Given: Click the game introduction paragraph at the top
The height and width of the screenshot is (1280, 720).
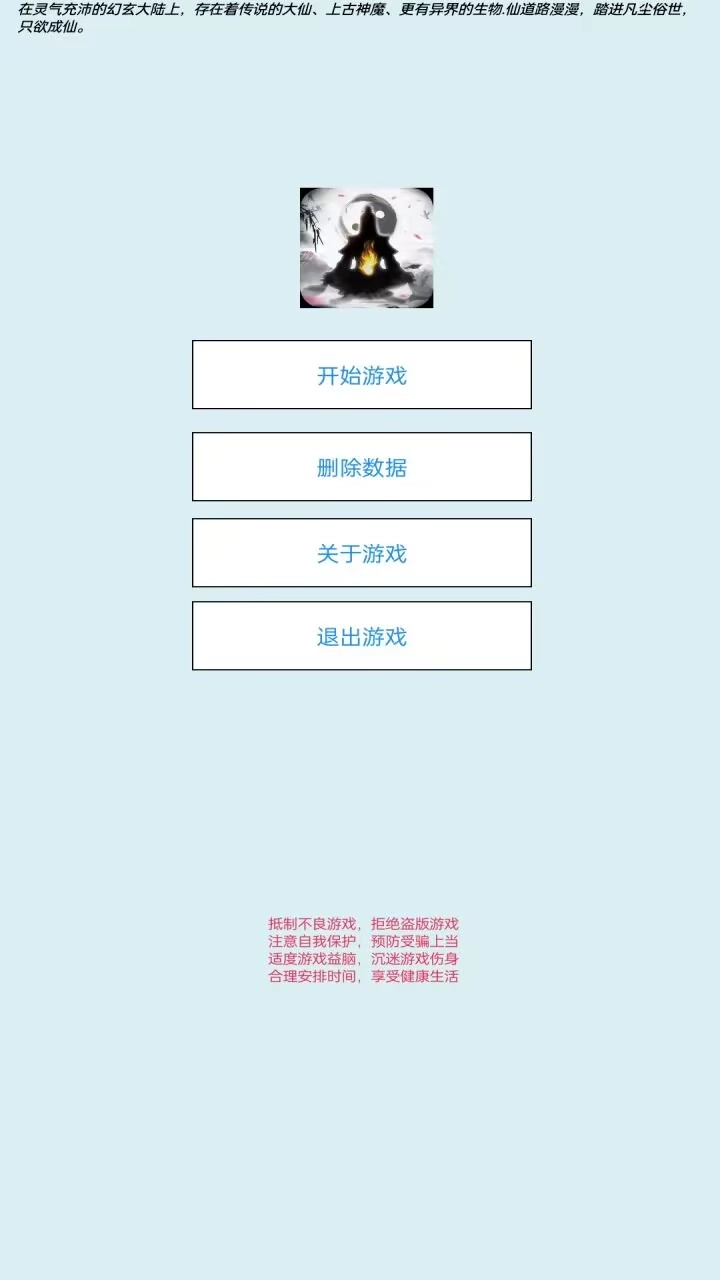Looking at the screenshot, I should pyautogui.click(x=360, y=18).
